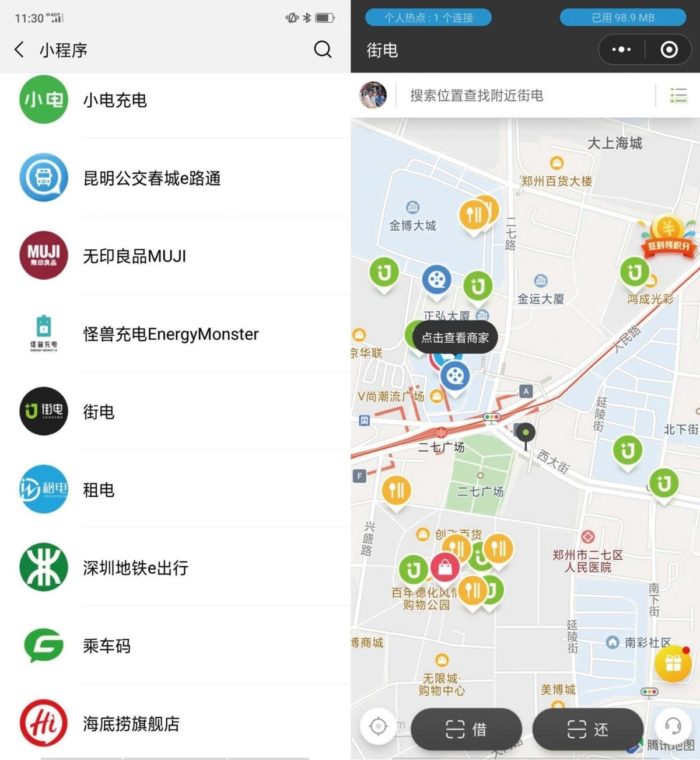Open search in 小程序 header
700x760 pixels.
[x=323, y=50]
